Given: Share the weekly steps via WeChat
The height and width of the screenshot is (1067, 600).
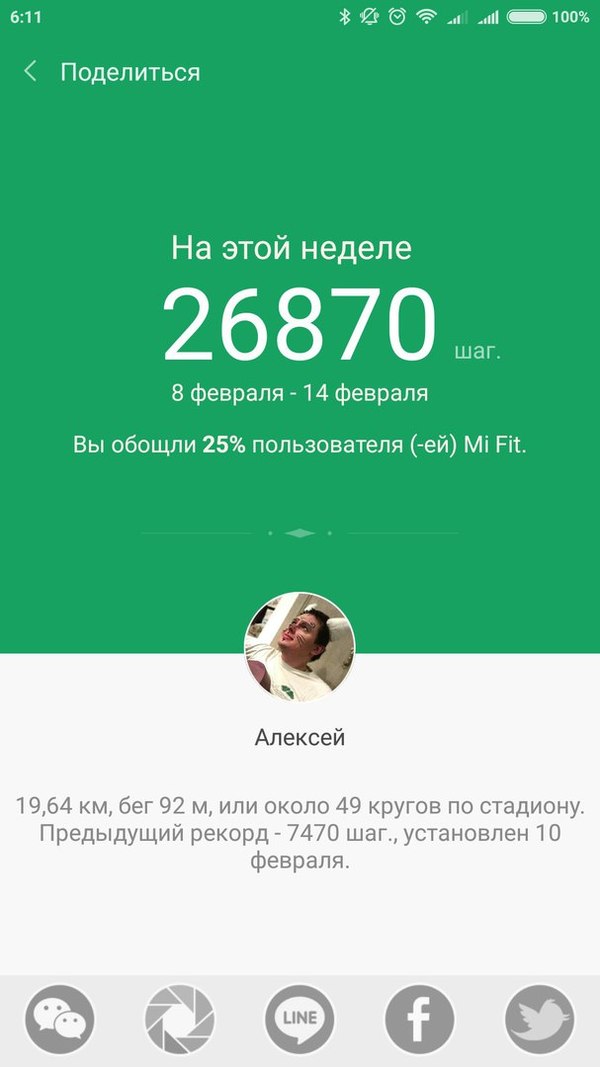Looking at the screenshot, I should (60, 1019).
